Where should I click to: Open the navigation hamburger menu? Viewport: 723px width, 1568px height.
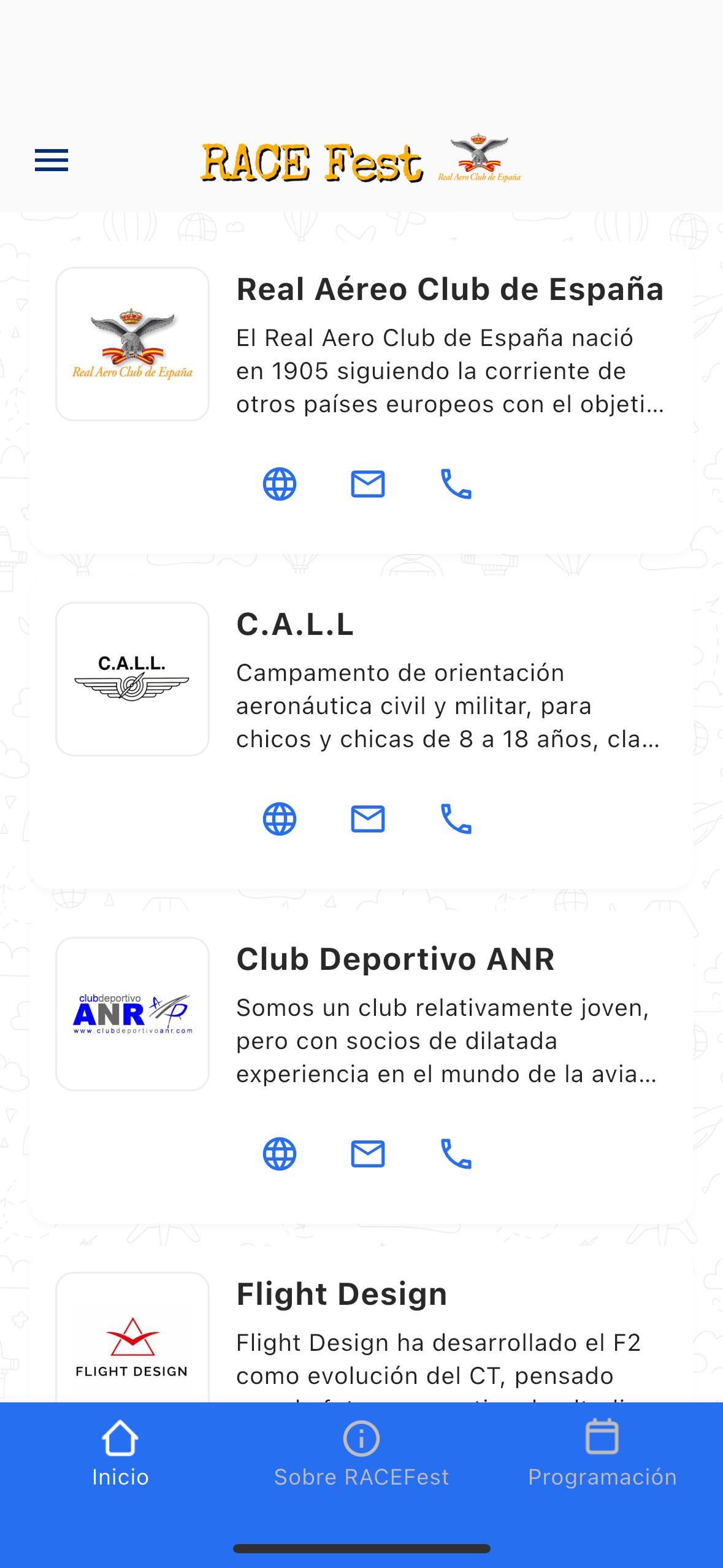pyautogui.click(x=51, y=160)
